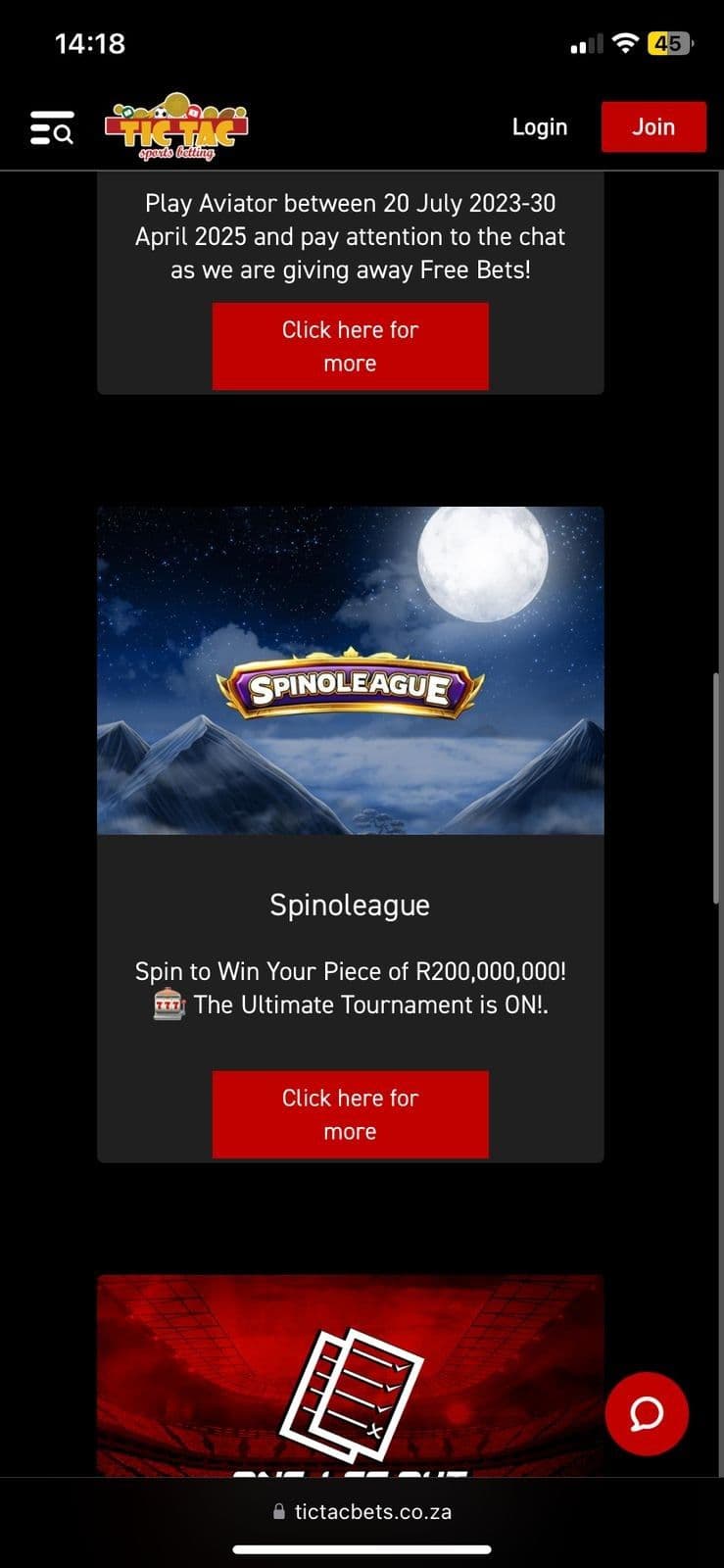The width and height of the screenshot is (724, 1568).
Task: Open the live chat bubble
Action: [648, 1414]
